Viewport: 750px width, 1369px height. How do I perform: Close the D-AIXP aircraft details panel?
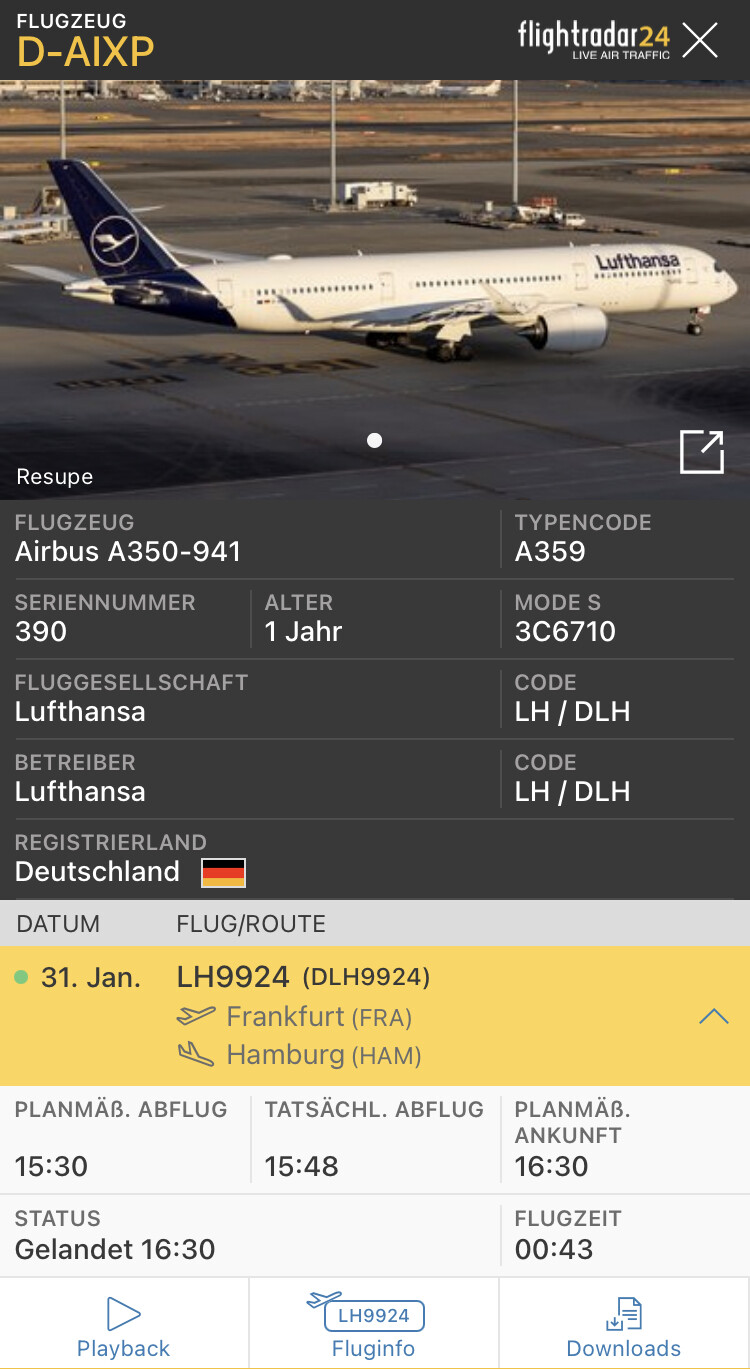pyautogui.click(x=700, y=40)
